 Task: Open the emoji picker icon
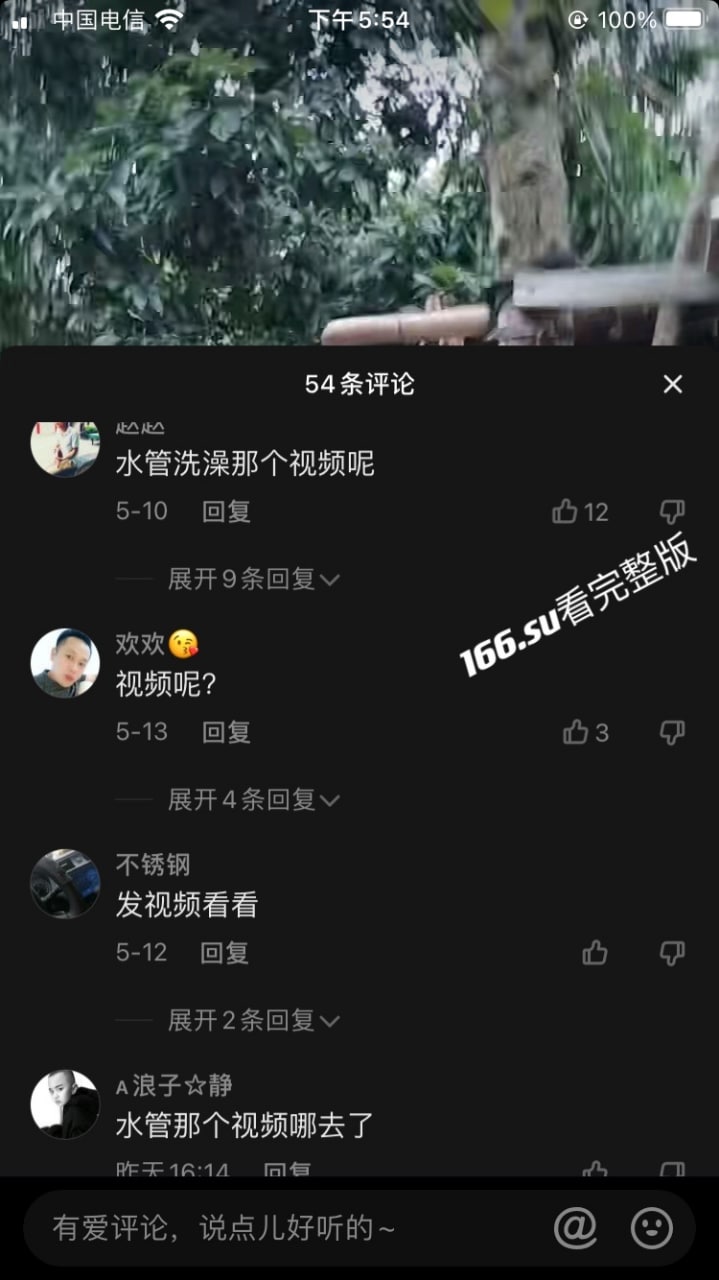pyautogui.click(x=651, y=1228)
